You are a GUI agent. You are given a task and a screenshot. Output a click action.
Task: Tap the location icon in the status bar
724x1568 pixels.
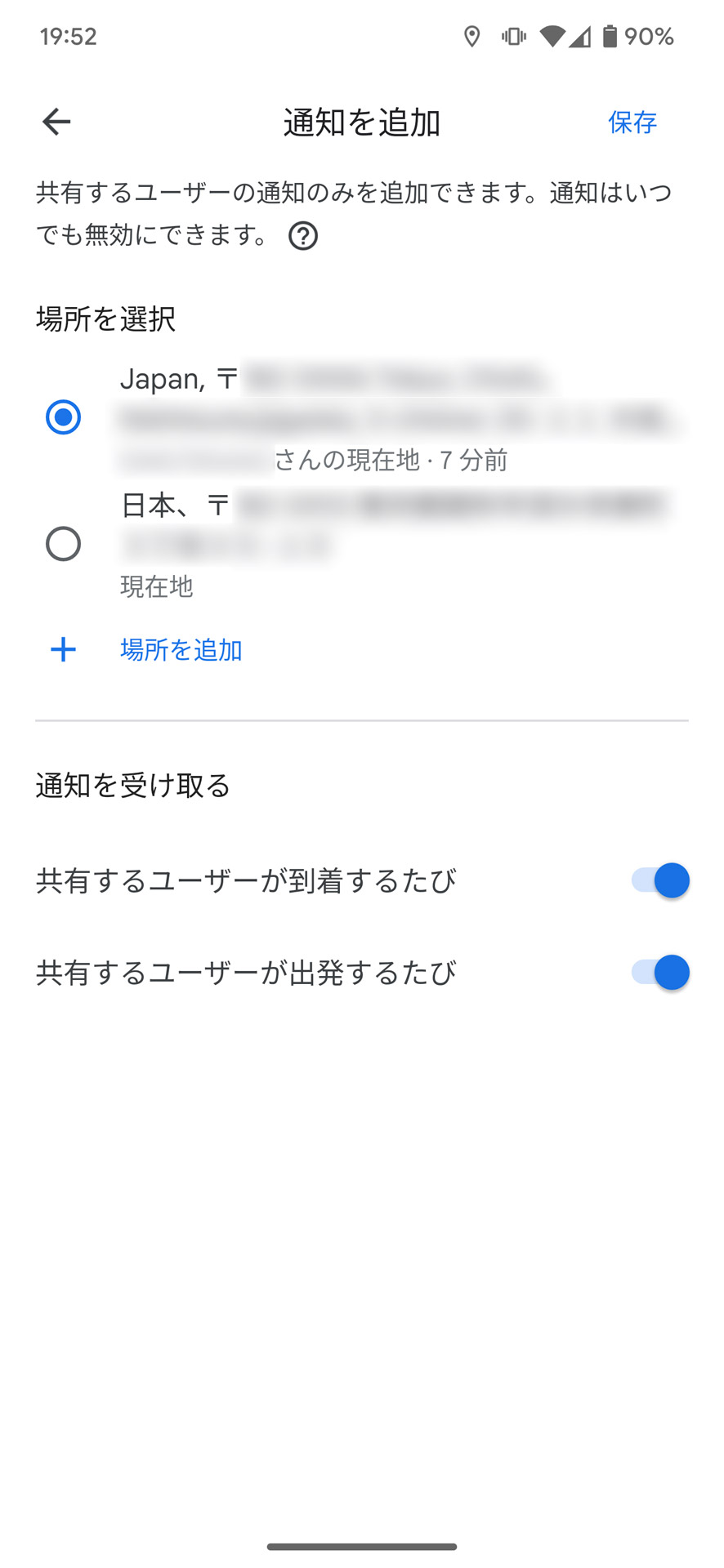[472, 36]
